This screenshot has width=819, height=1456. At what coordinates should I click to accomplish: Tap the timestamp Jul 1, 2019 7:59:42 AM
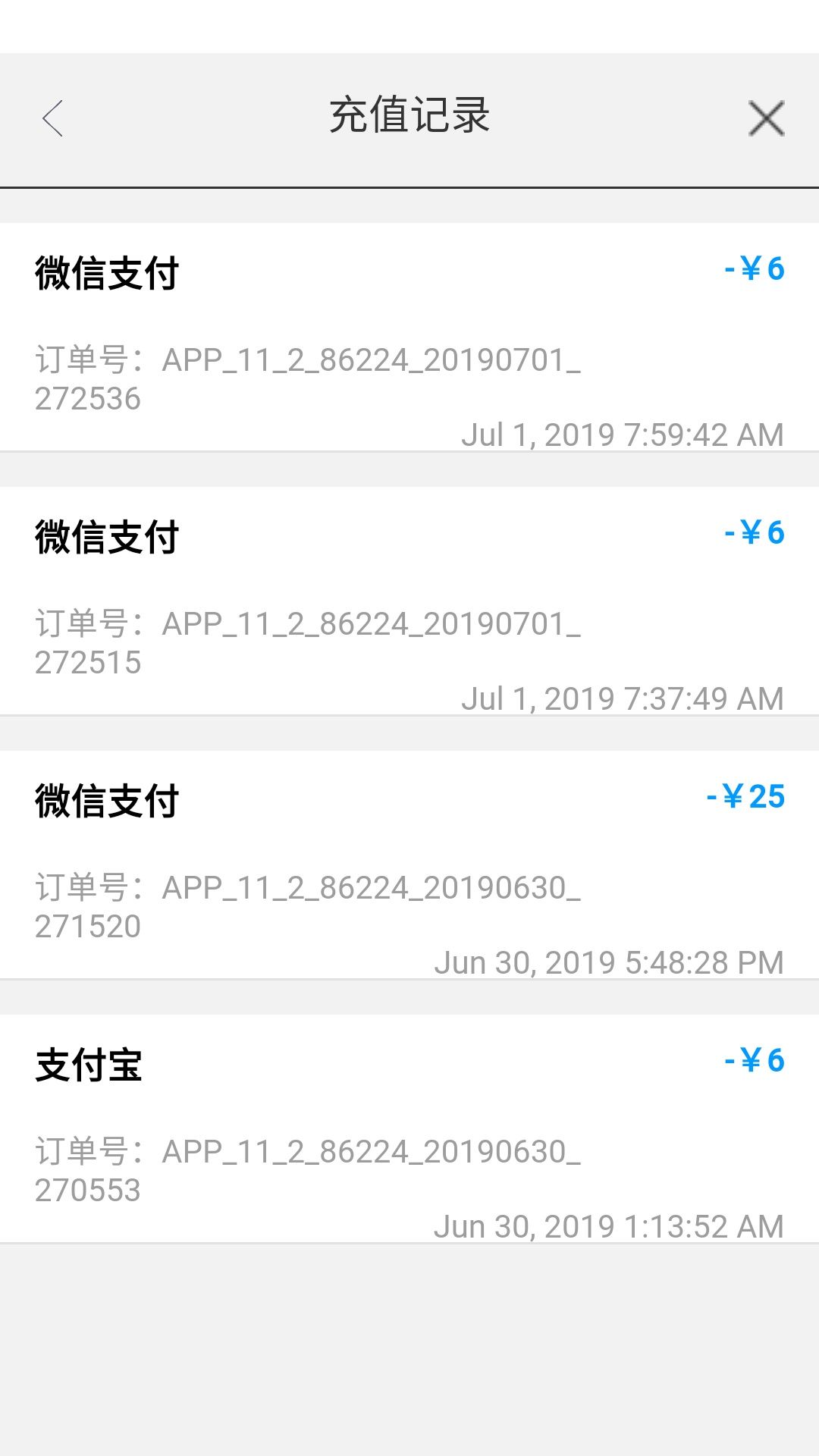click(622, 434)
